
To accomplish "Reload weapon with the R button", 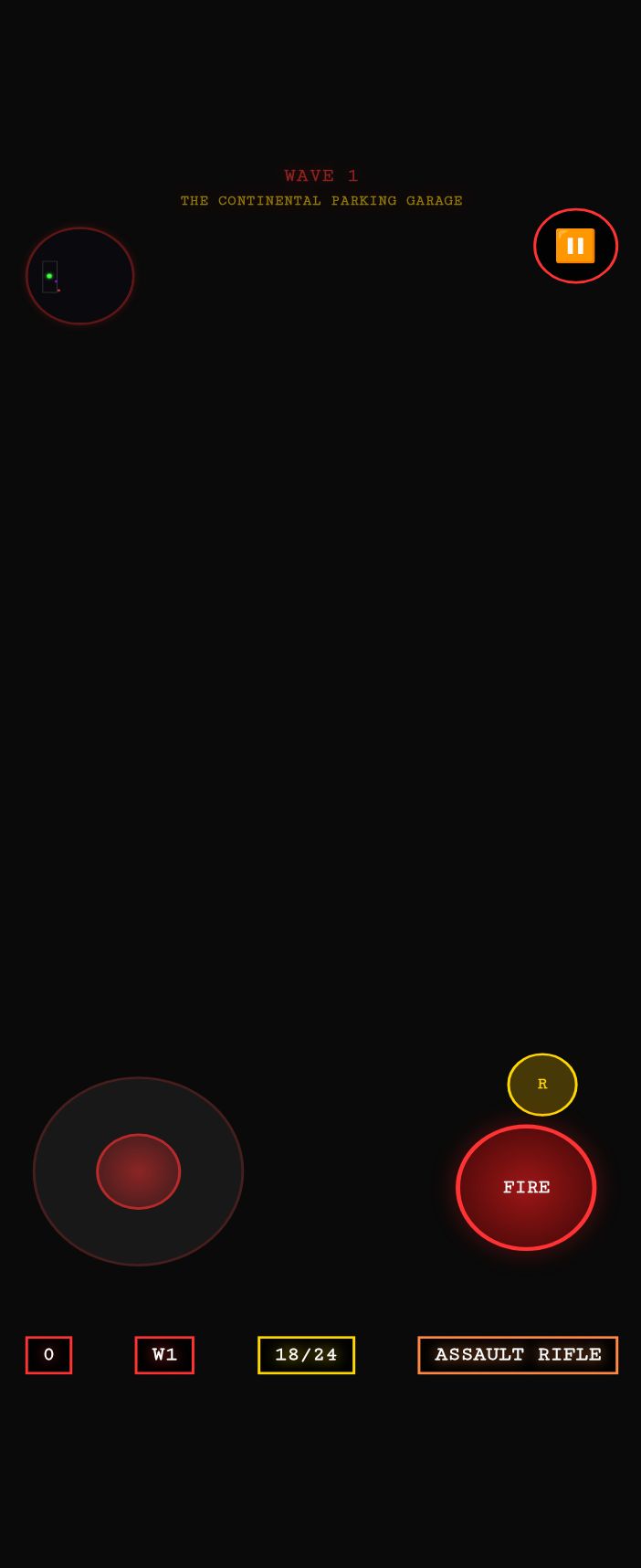I will [542, 1085].
